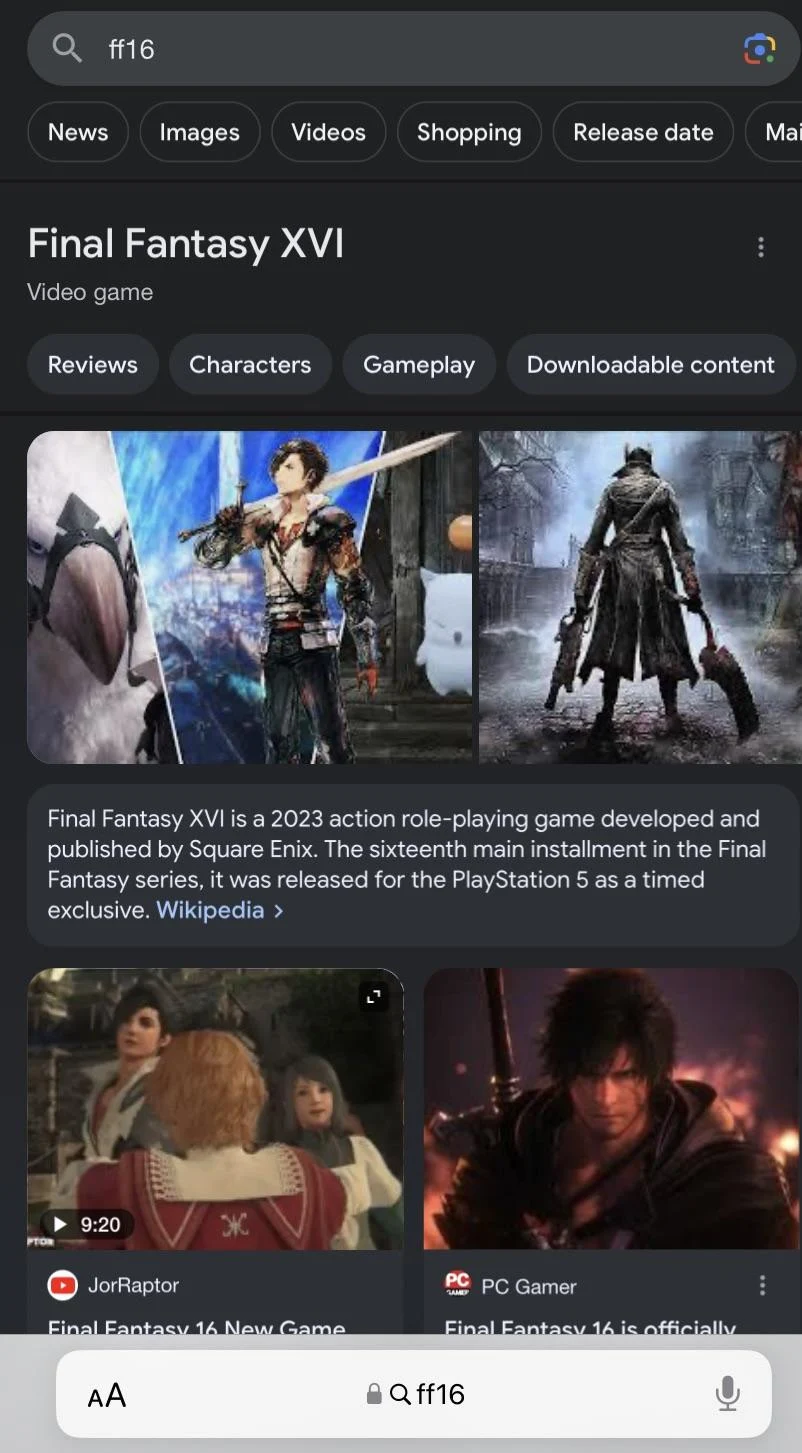Image resolution: width=802 pixels, height=1453 pixels.
Task: Show the Characters chip results
Action: click(250, 365)
